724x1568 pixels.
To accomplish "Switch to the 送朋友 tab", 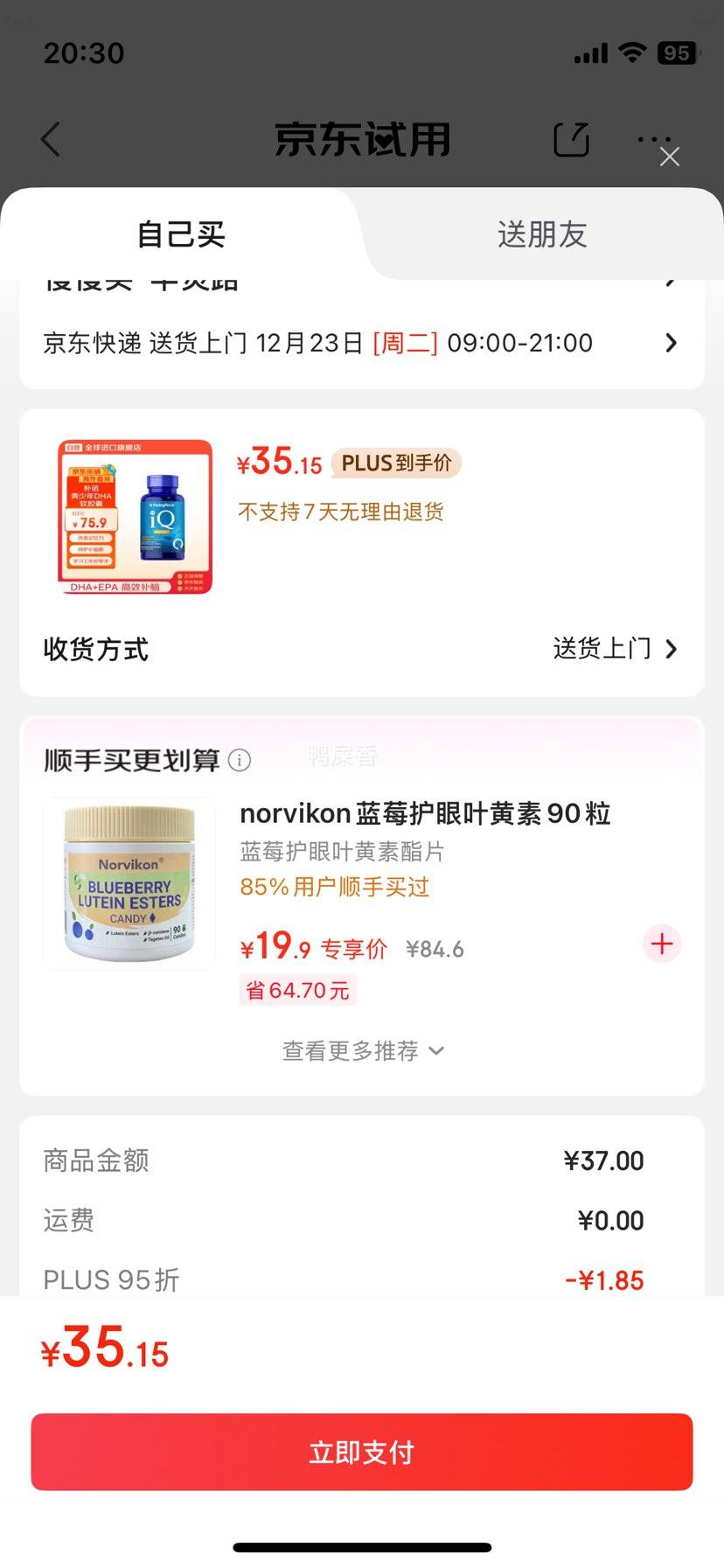I will coord(540,233).
